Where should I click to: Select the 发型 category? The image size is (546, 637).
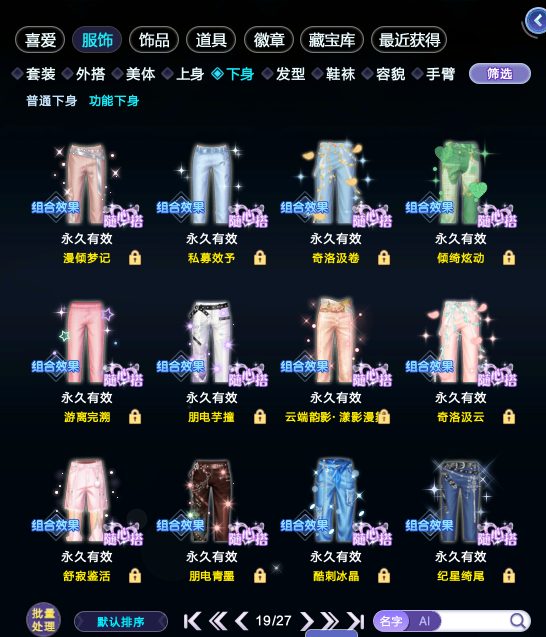pos(284,74)
